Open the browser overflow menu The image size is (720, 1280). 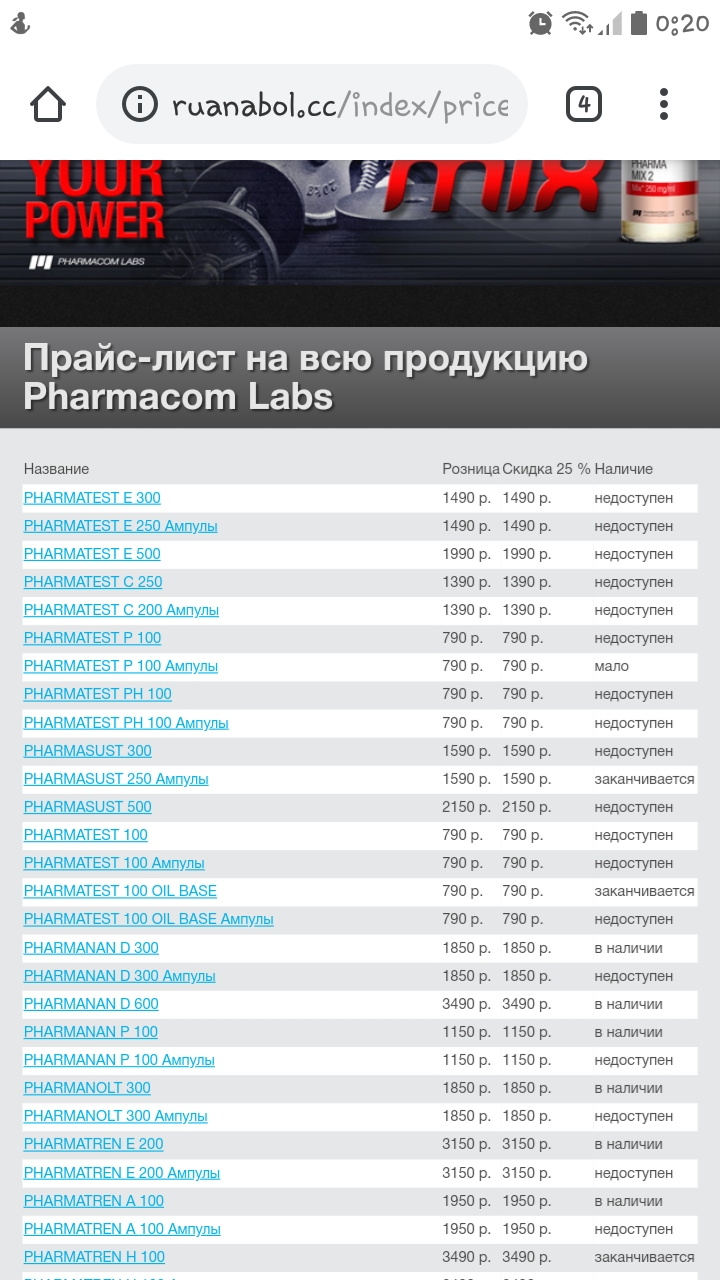pos(664,104)
